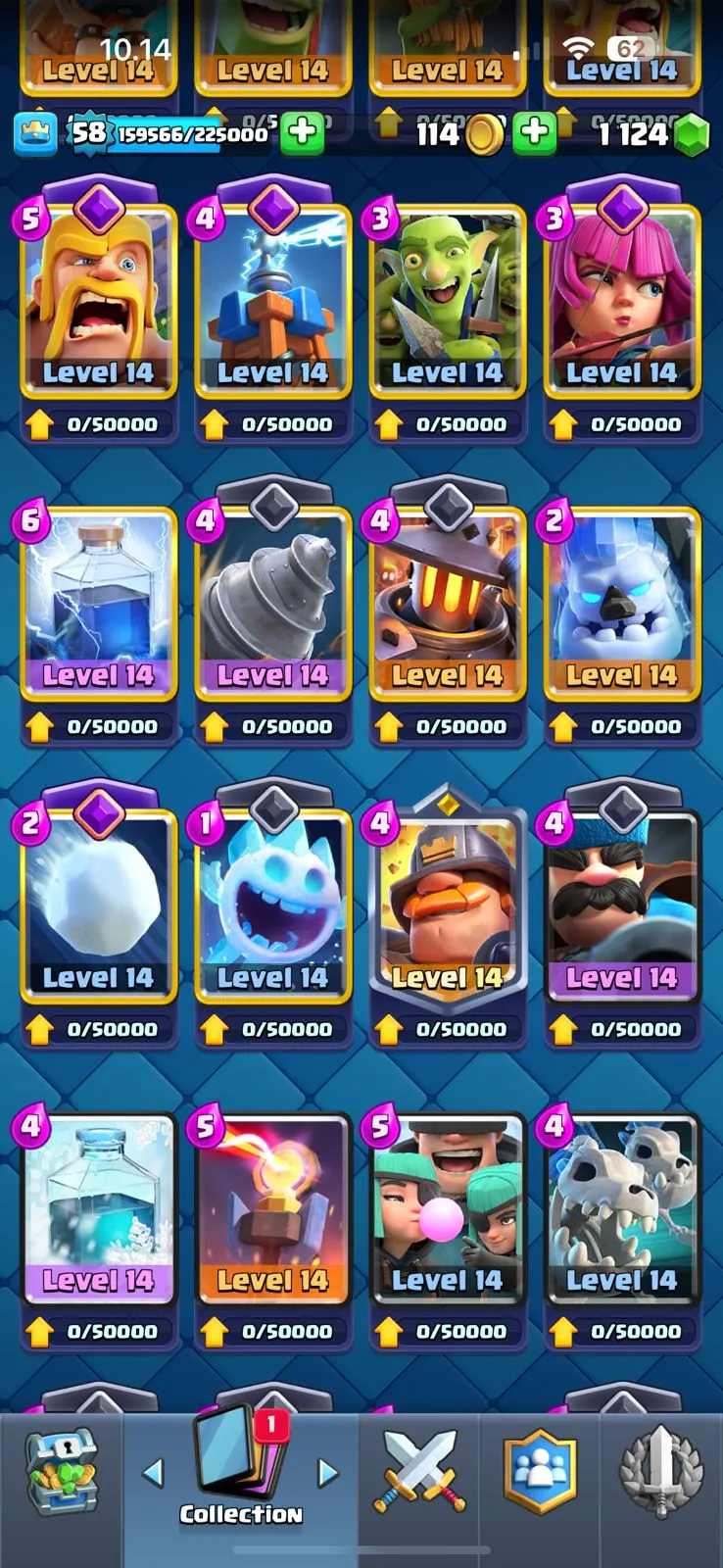Open the Shop chest tab
Viewport: 723px width, 1568px height.
61,1472
